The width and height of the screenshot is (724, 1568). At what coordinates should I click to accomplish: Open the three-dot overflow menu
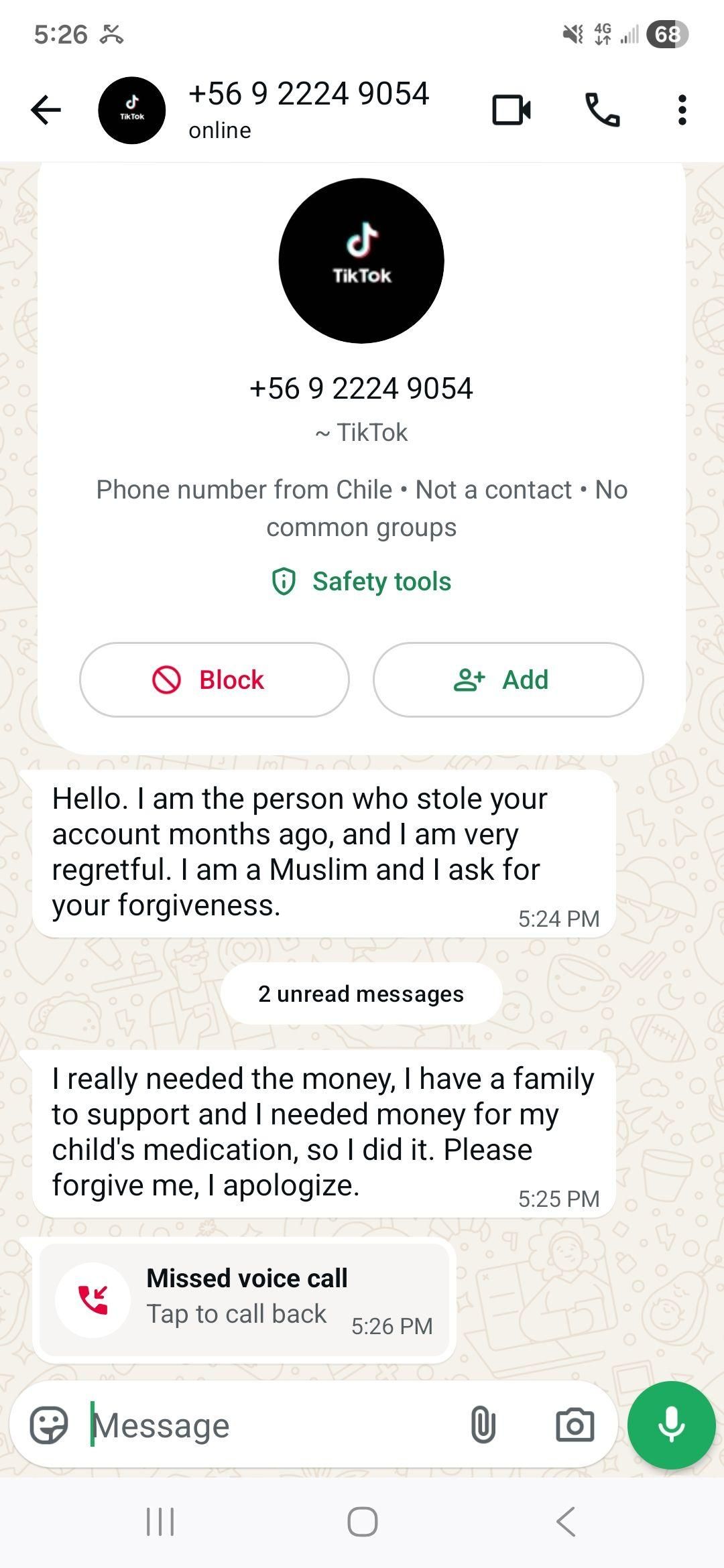point(682,110)
